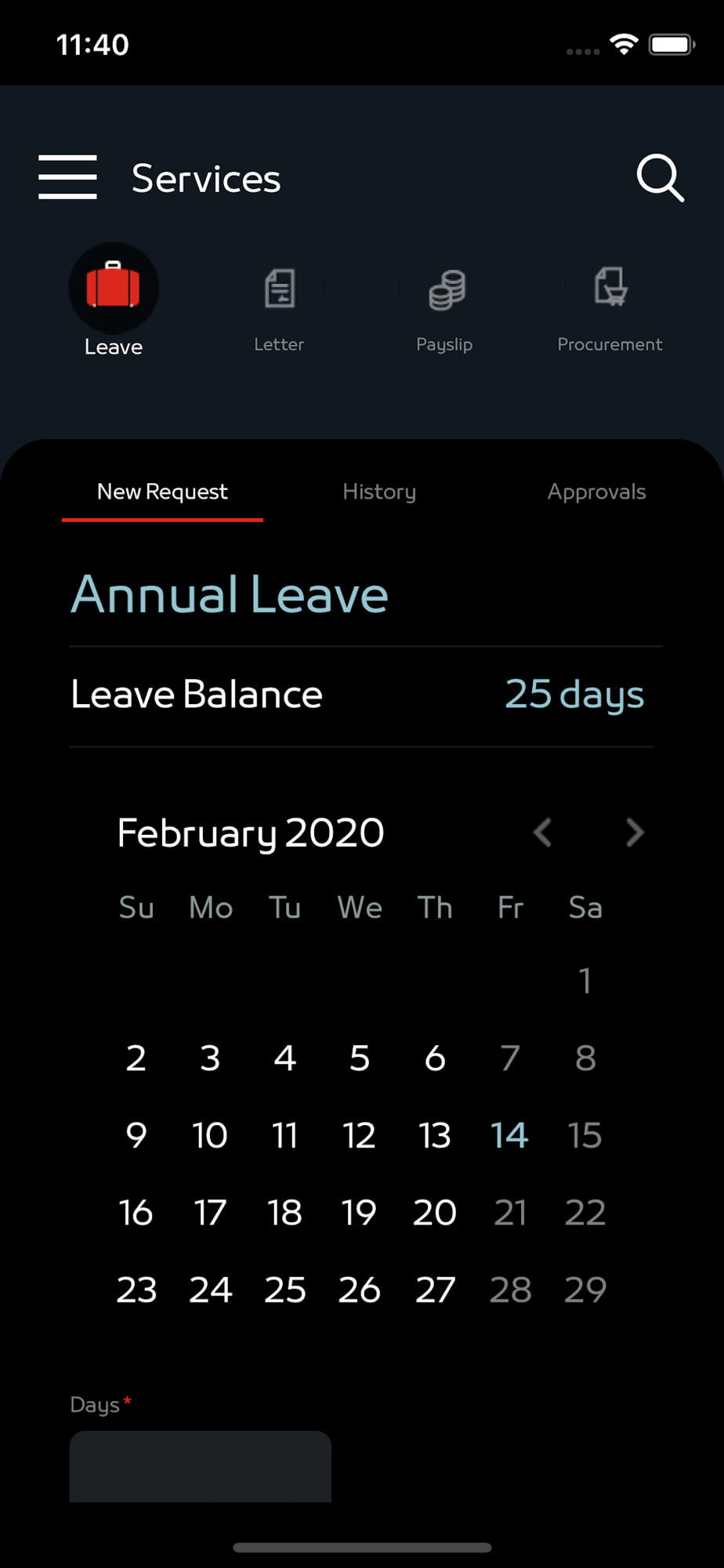Select February 10 on the calendar

[x=210, y=1135]
